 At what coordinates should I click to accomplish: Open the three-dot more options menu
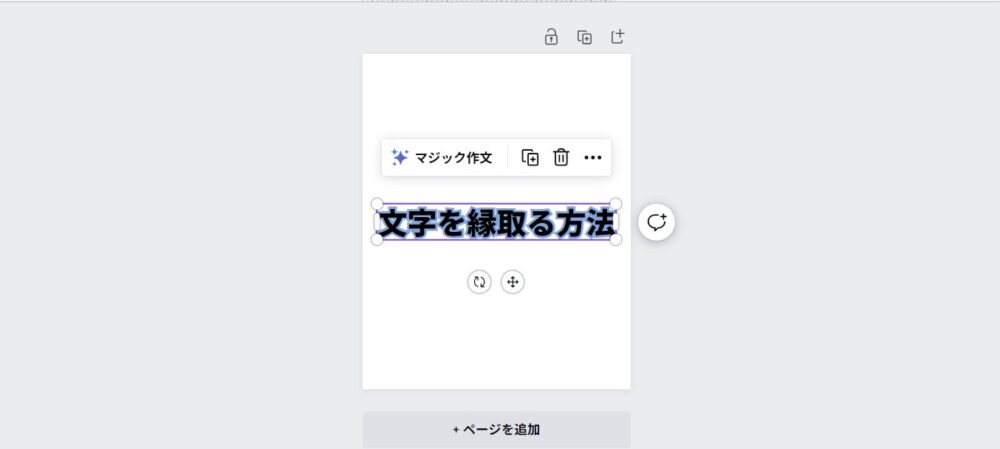pos(593,158)
